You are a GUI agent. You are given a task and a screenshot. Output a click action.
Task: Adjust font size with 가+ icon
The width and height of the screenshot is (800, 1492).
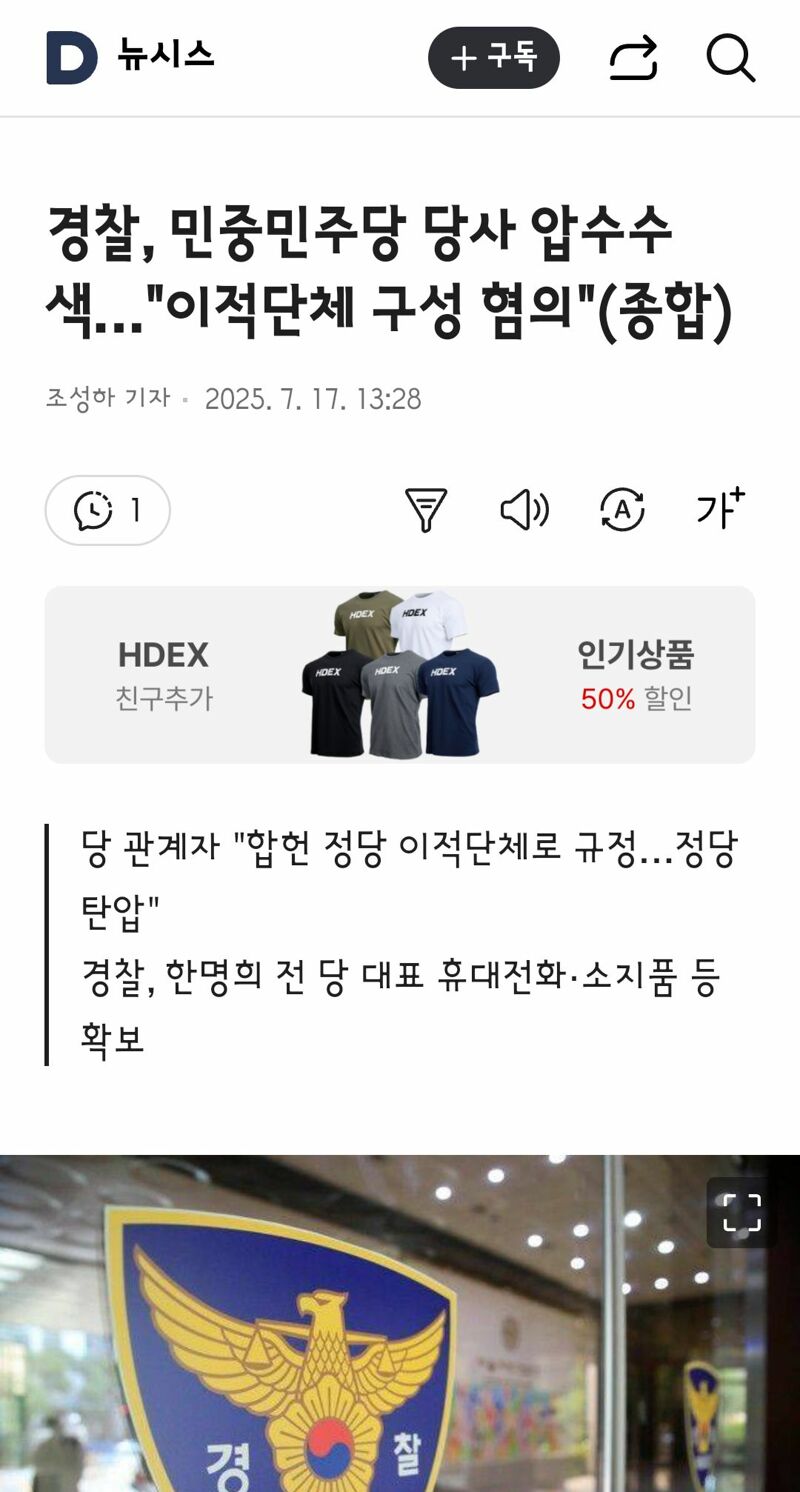721,509
